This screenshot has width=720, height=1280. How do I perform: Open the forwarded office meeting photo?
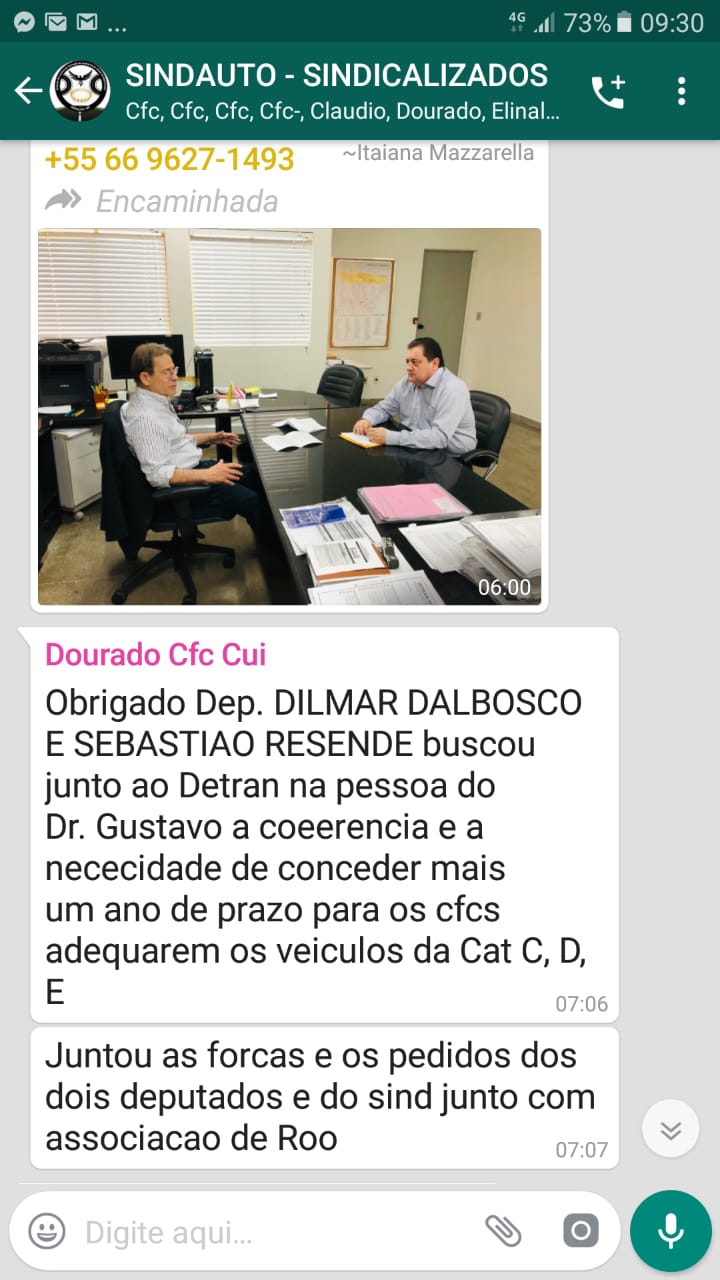[290, 417]
